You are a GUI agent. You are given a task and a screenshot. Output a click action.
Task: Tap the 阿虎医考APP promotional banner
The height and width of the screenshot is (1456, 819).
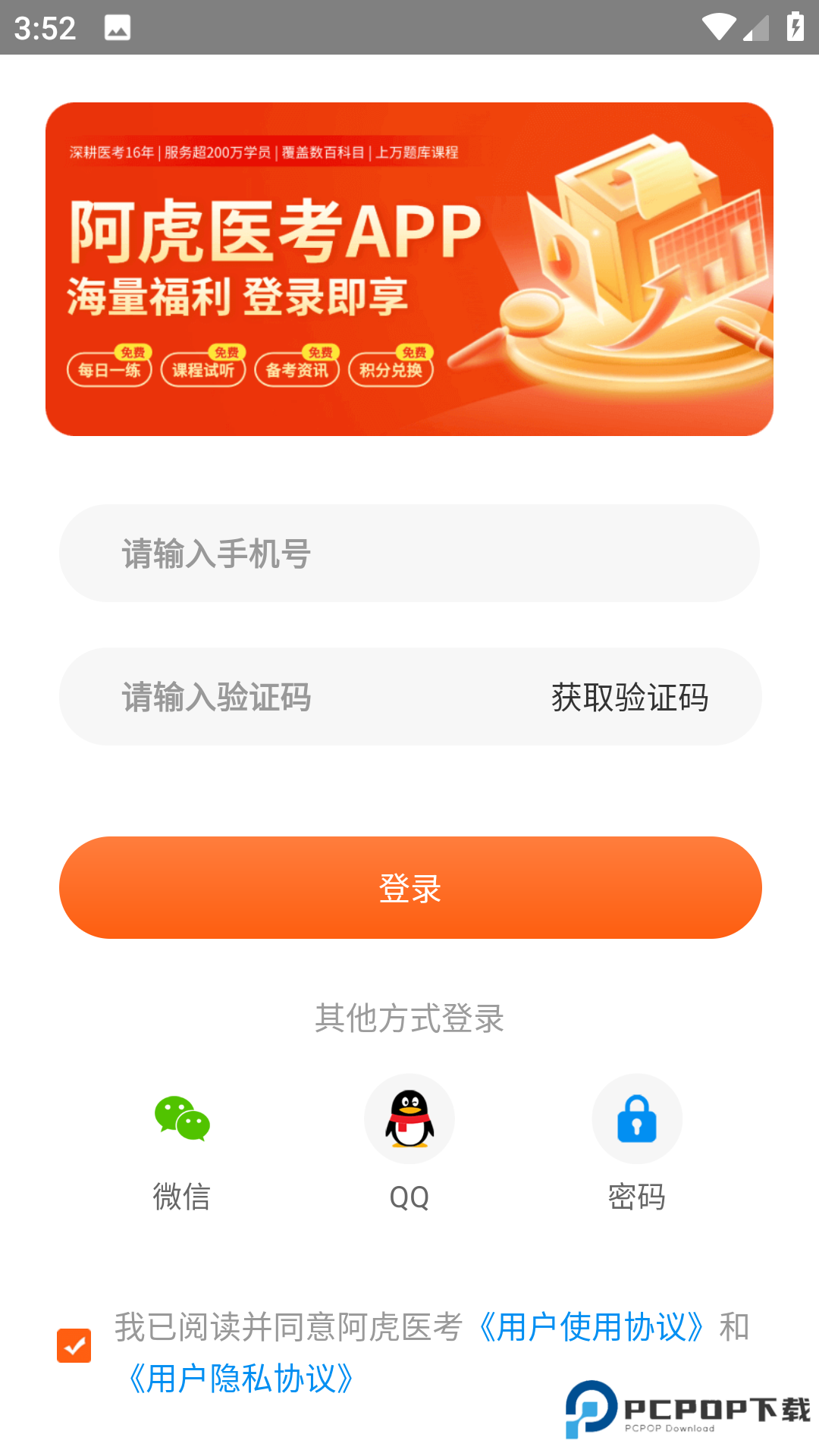(x=409, y=268)
